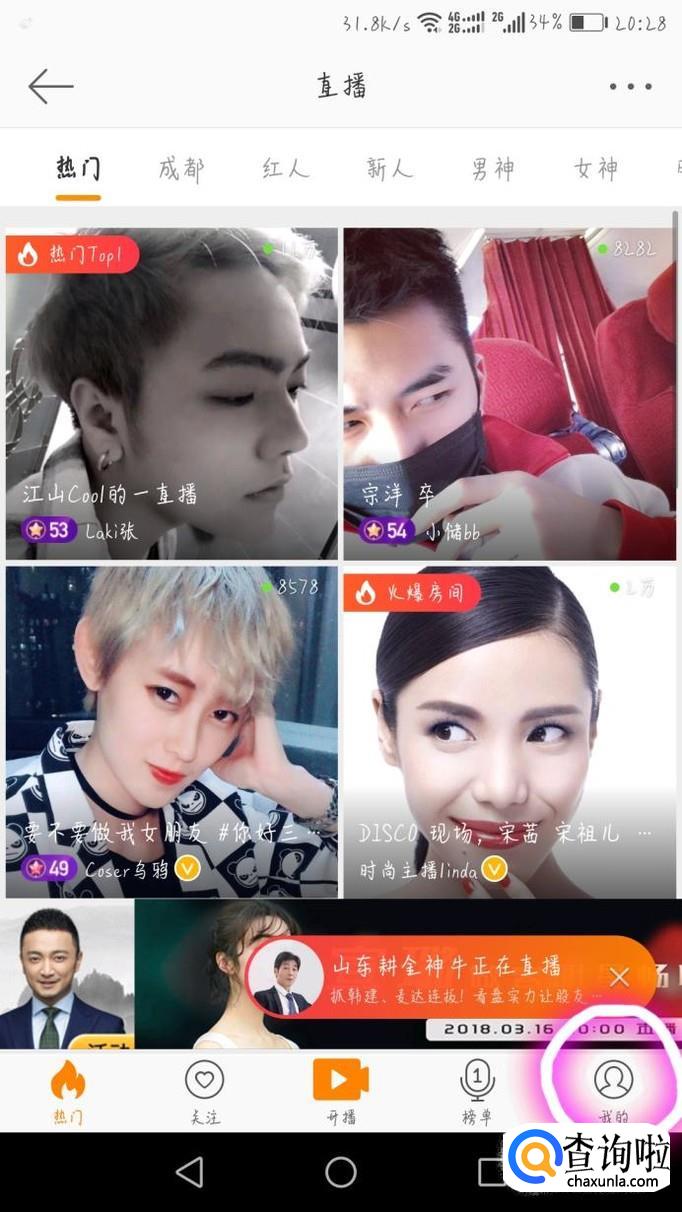Watch the live stream by 小储bb
The height and width of the screenshot is (1212, 682).
tap(509, 393)
